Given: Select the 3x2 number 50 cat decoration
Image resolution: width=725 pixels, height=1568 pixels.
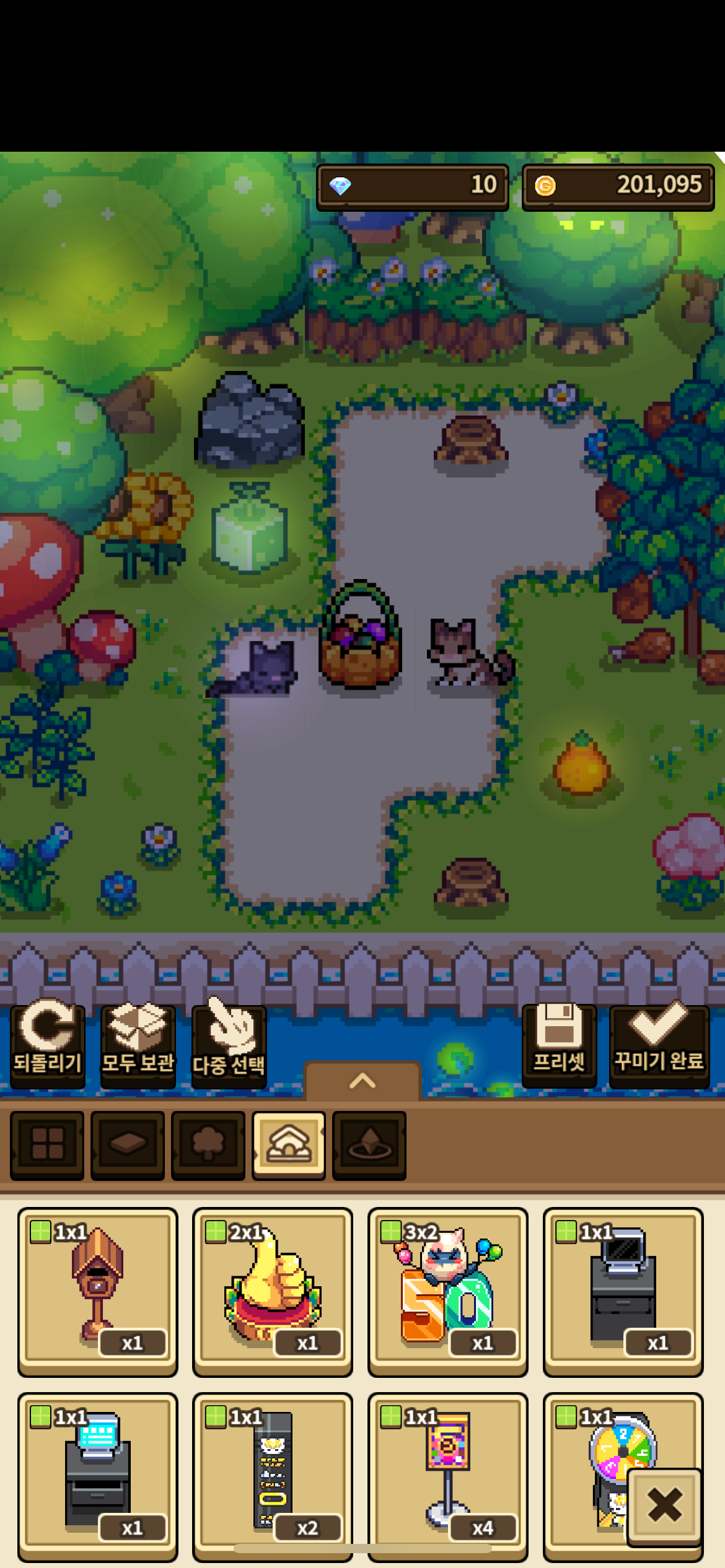Looking at the screenshot, I should pos(447,1291).
